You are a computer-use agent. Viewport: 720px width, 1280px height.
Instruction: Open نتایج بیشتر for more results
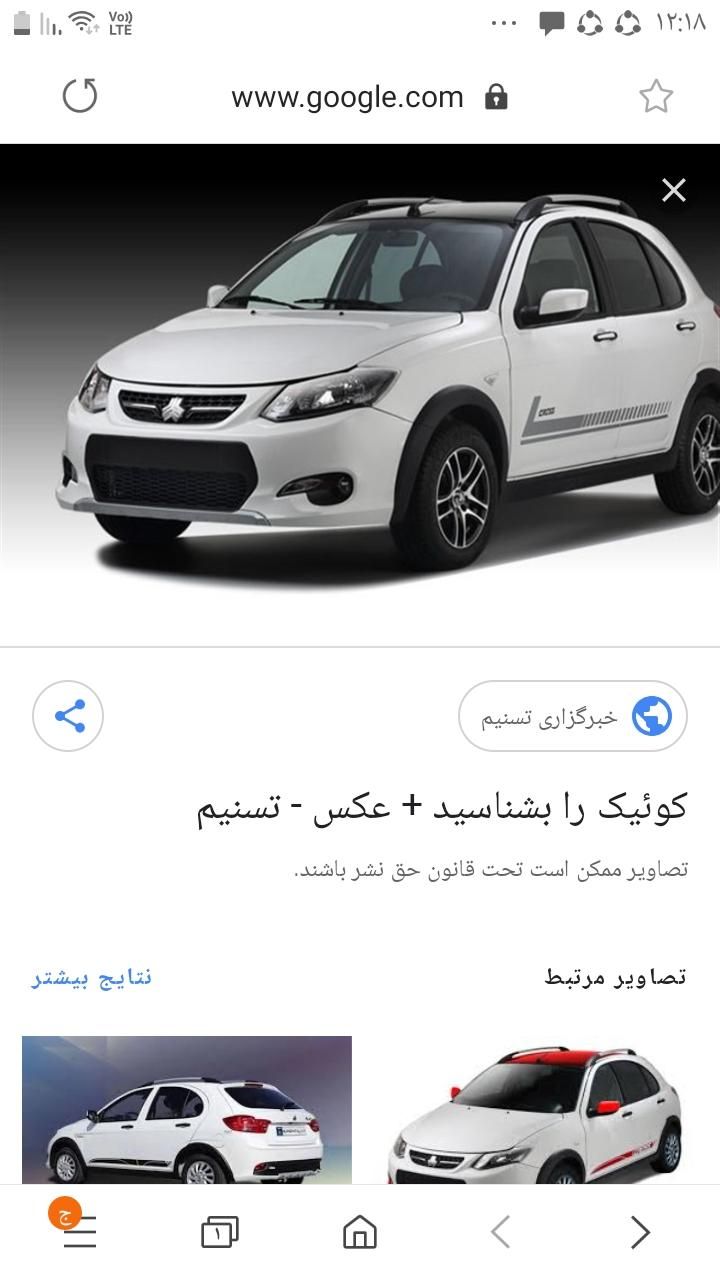(92, 977)
